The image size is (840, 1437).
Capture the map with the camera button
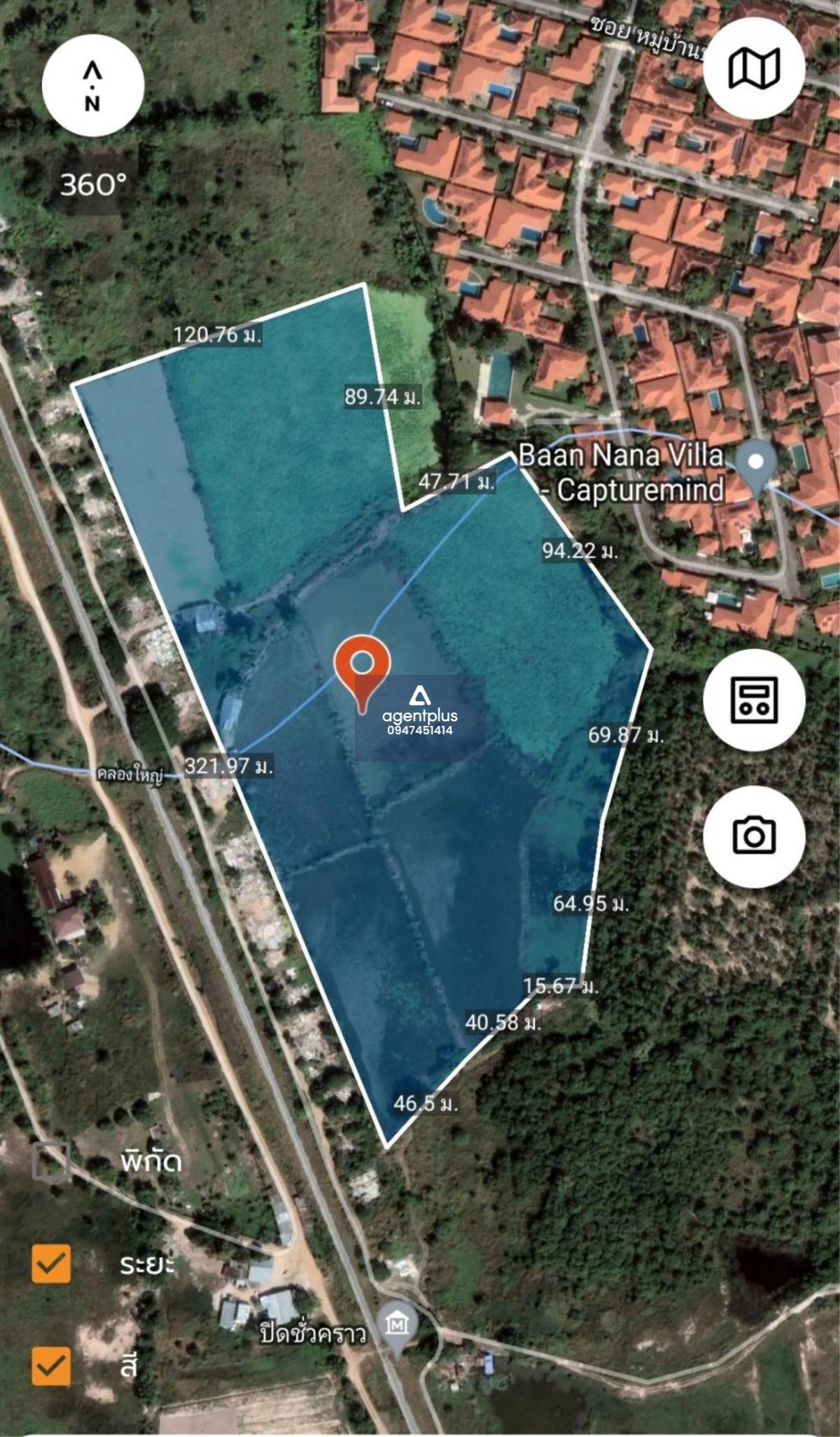pyautogui.click(x=754, y=836)
